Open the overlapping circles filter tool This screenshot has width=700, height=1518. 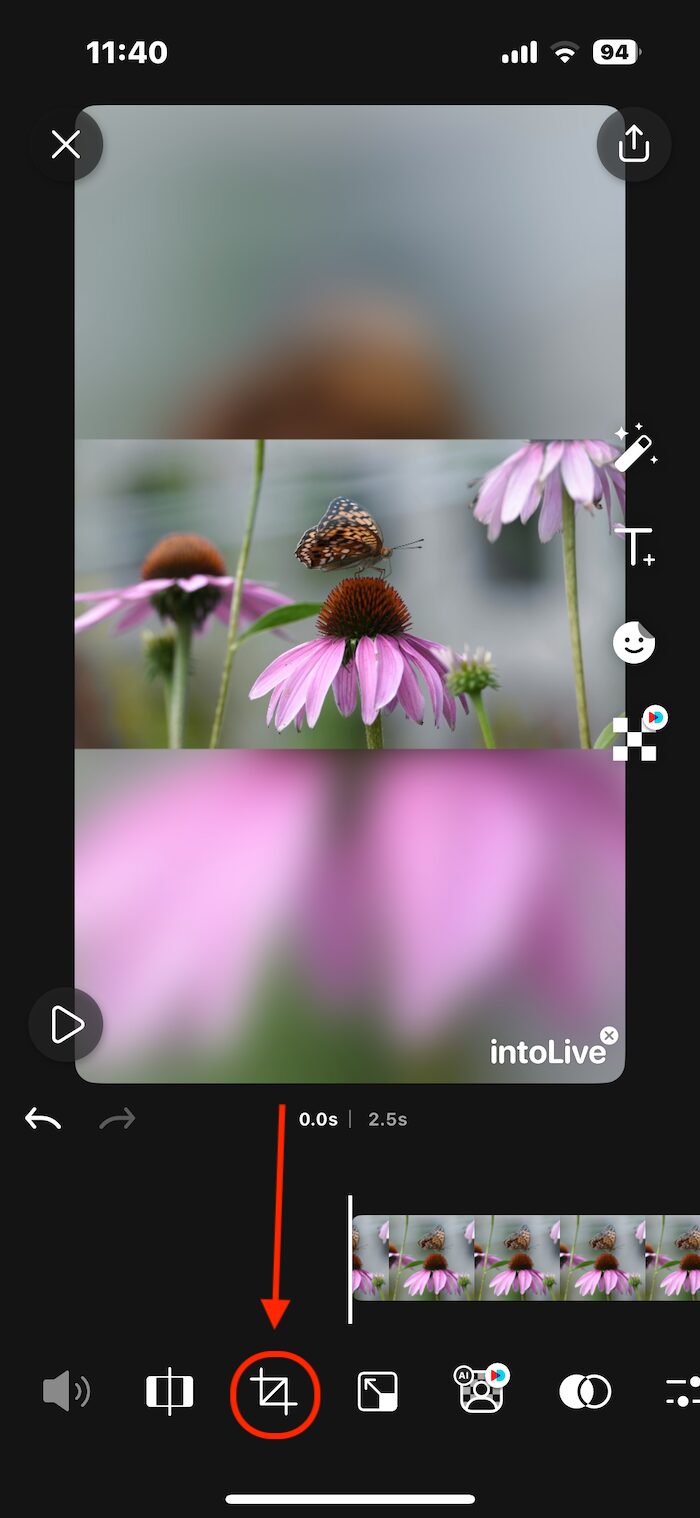tap(585, 1391)
